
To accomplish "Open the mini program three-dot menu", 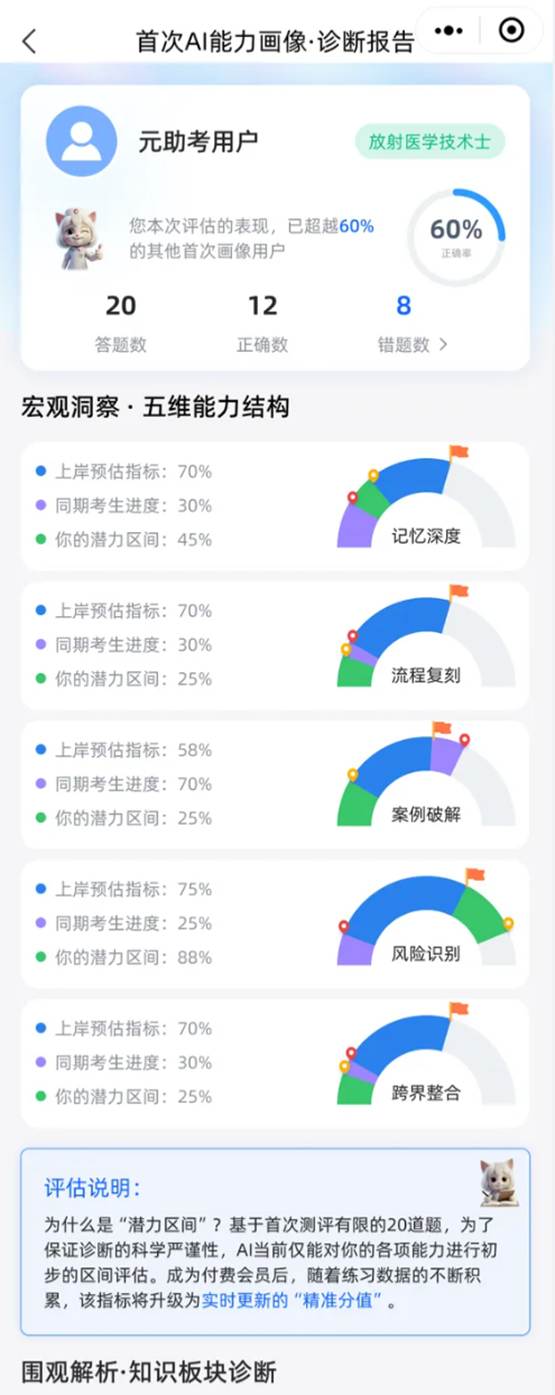I will (x=449, y=31).
